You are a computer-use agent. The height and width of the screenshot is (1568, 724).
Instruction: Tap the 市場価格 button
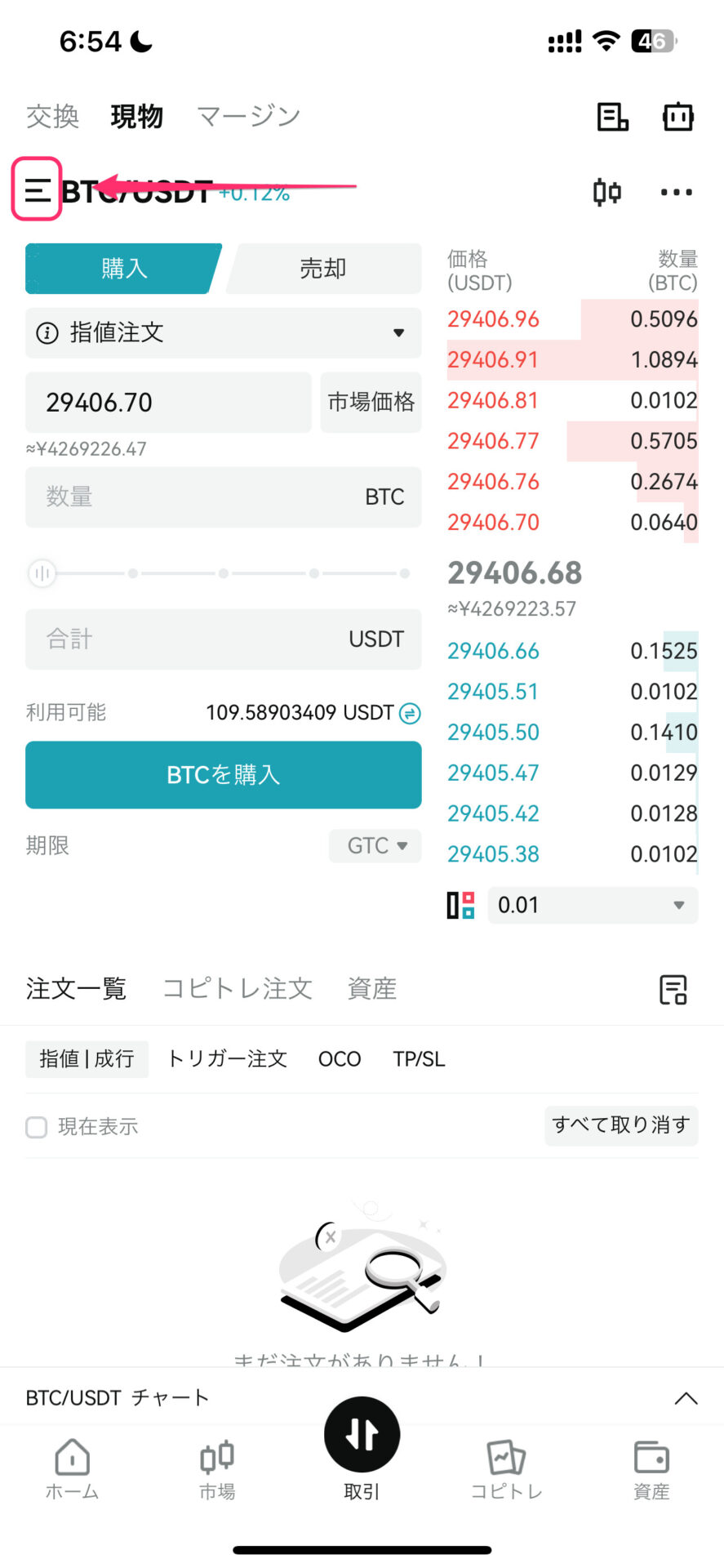click(371, 402)
